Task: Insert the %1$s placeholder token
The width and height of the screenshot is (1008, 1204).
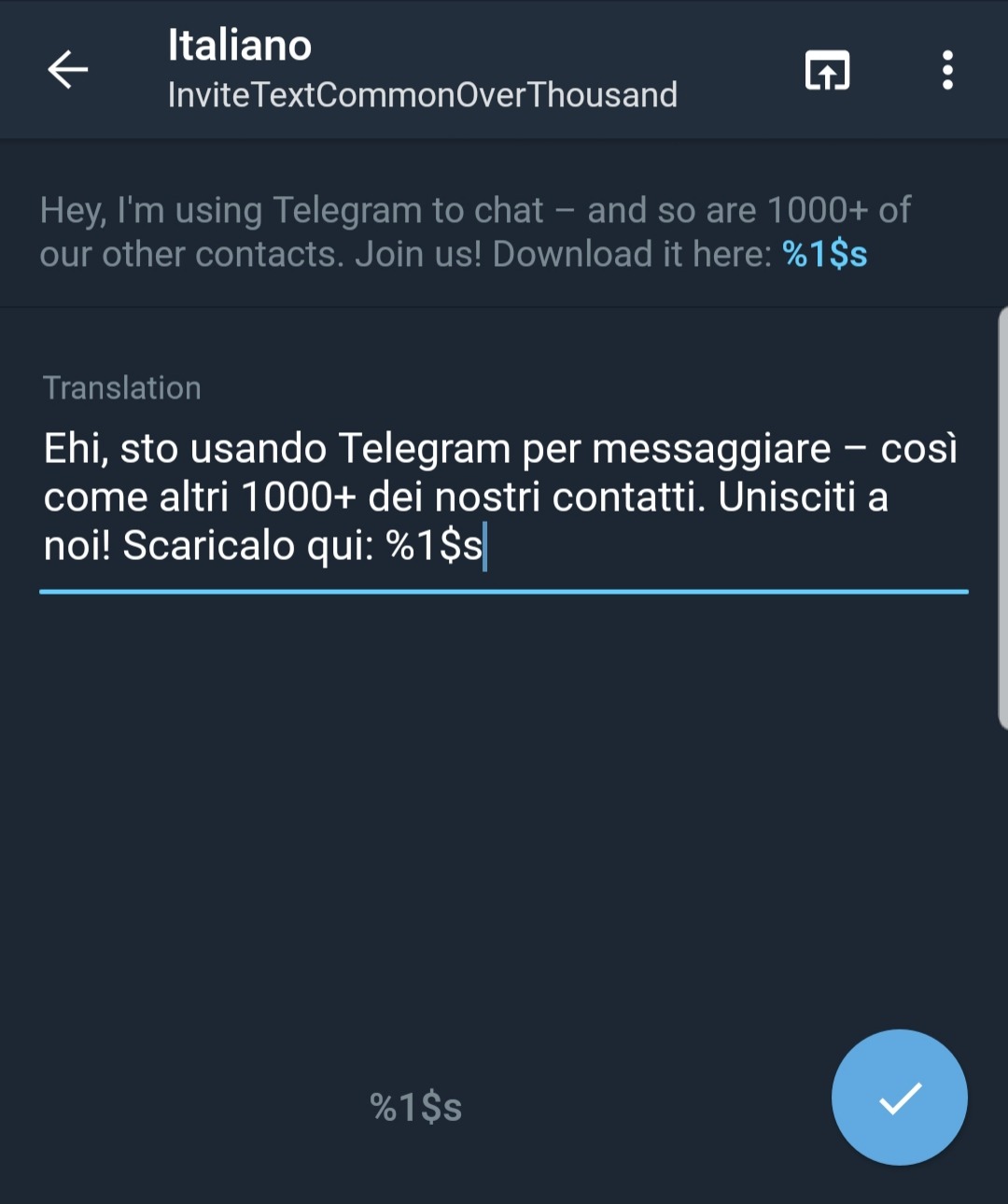Action: (x=416, y=1107)
